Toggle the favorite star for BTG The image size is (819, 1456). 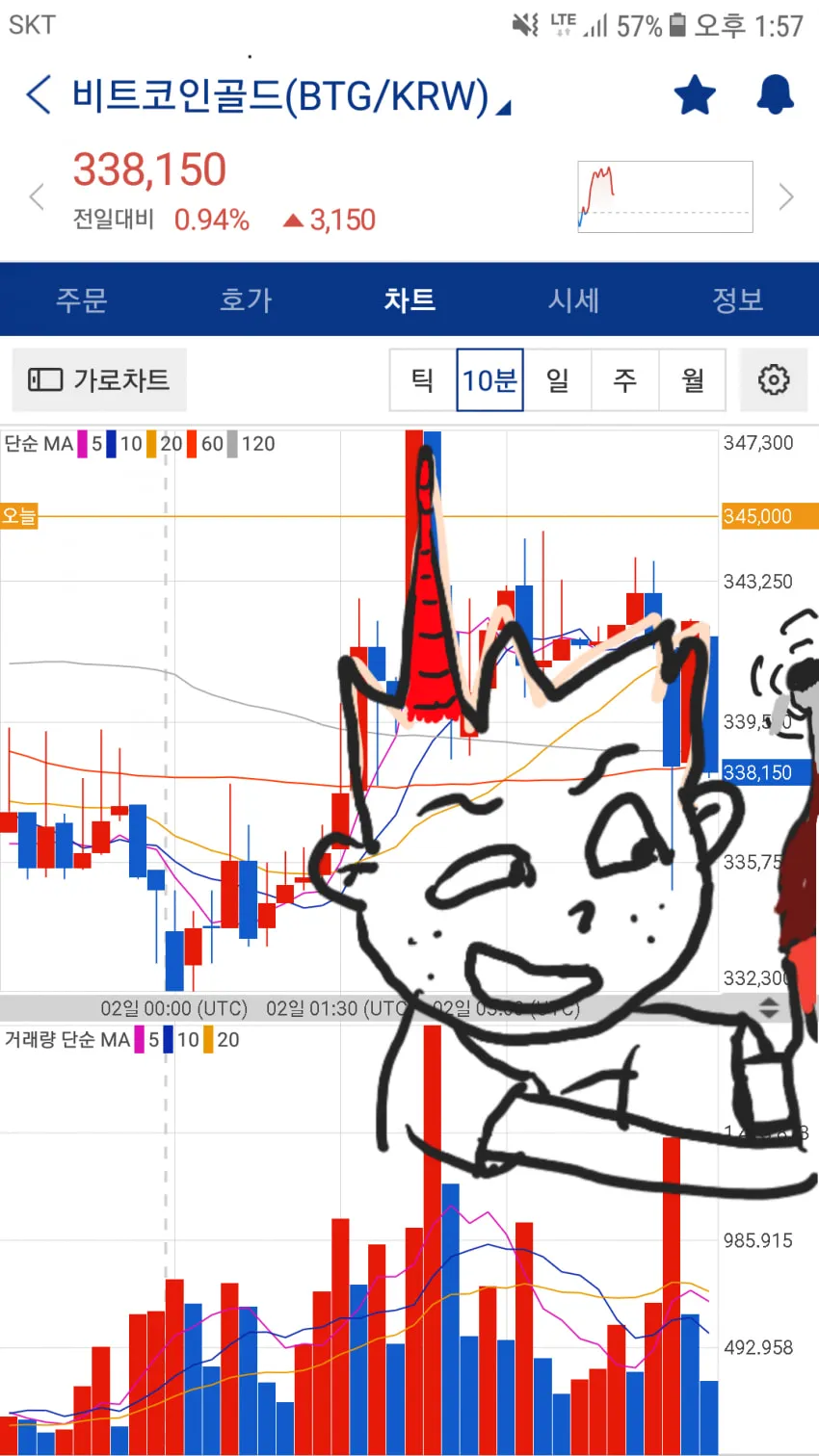tap(694, 95)
